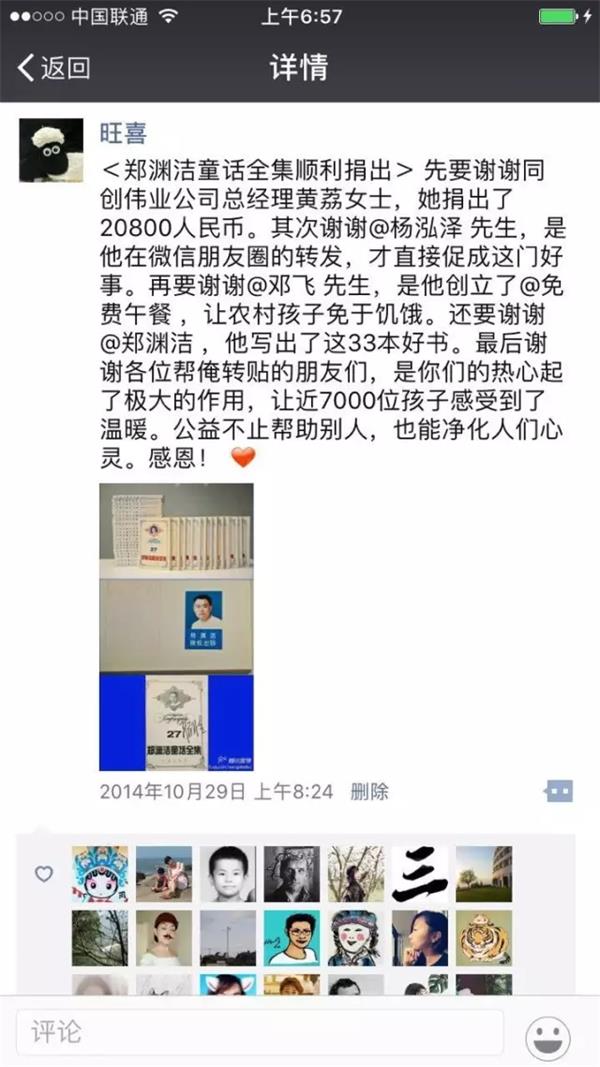Viewport: 600px width, 1067px height.
Task: View the attached book collection photo
Action: (176, 626)
